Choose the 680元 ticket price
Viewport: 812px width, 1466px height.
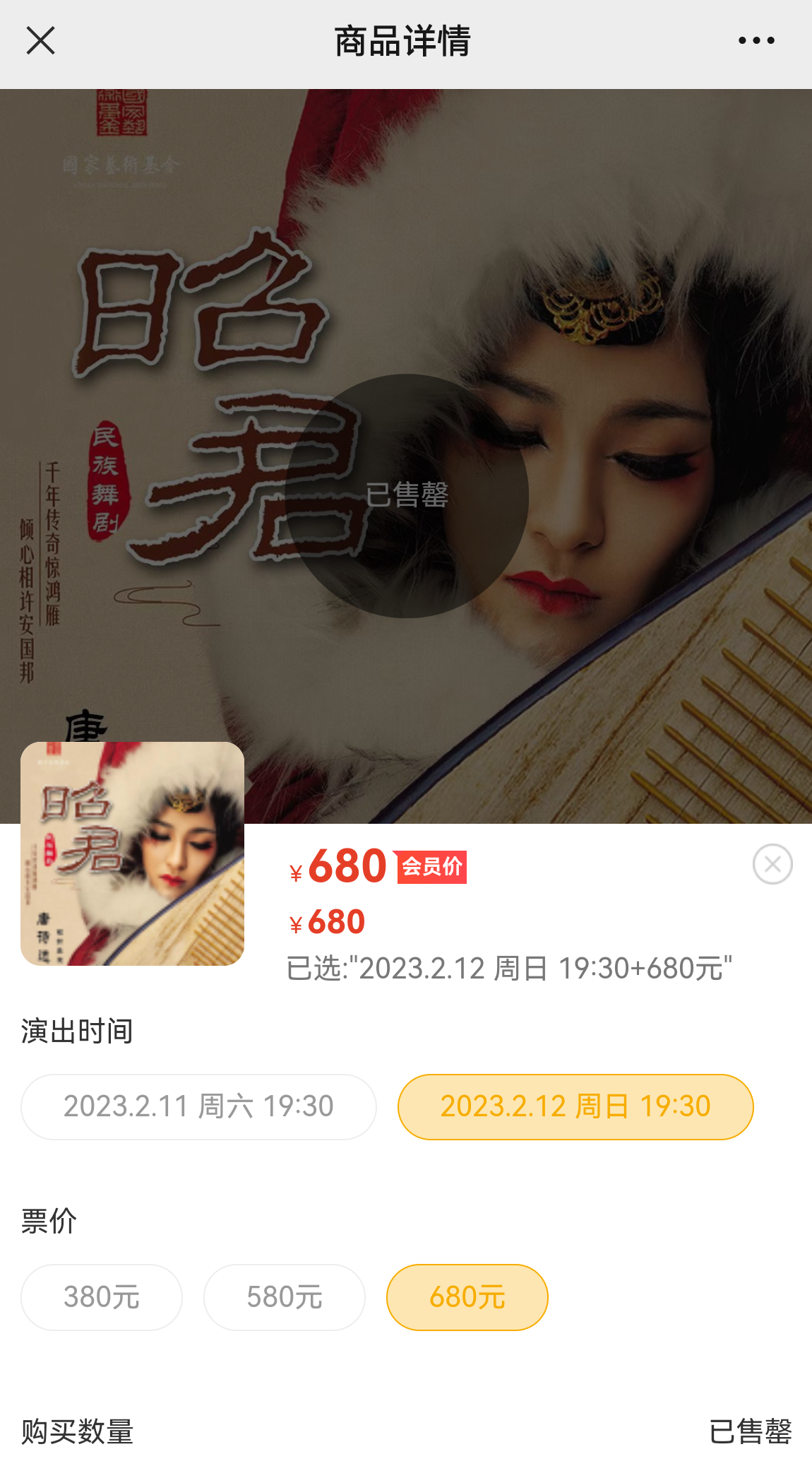(x=467, y=1297)
